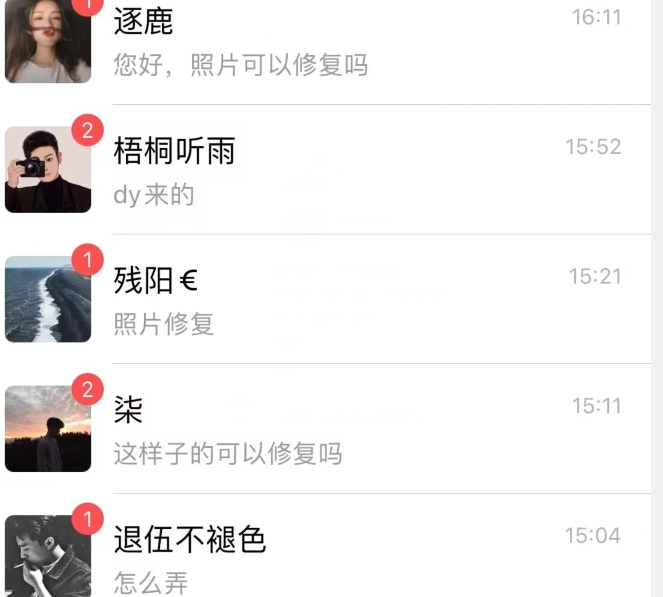Select the 残阳€ chat thread
The height and width of the screenshot is (597, 663).
(330, 299)
